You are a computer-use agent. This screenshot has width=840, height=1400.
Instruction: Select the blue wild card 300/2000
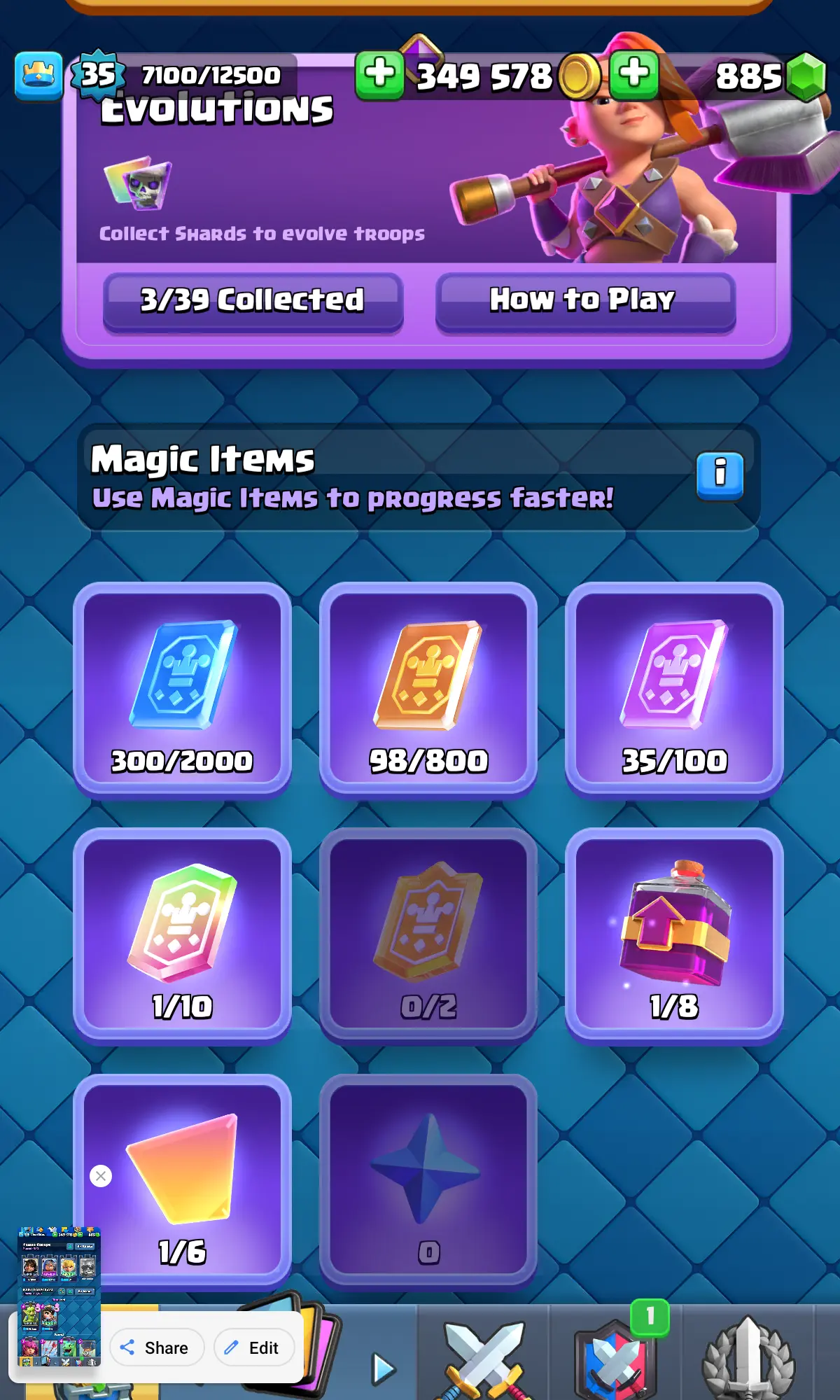click(182, 689)
